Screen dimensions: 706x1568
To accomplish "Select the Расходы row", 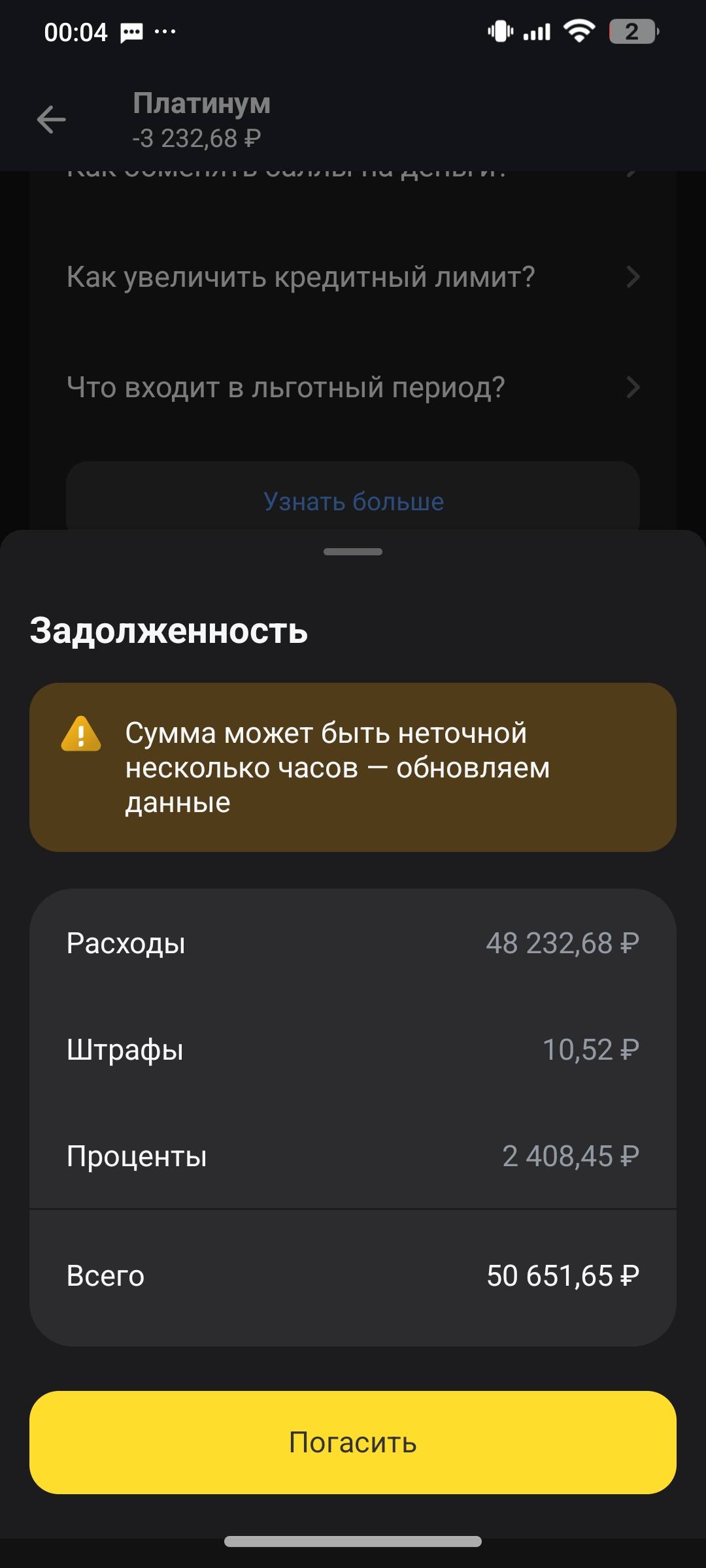I will pos(353,943).
